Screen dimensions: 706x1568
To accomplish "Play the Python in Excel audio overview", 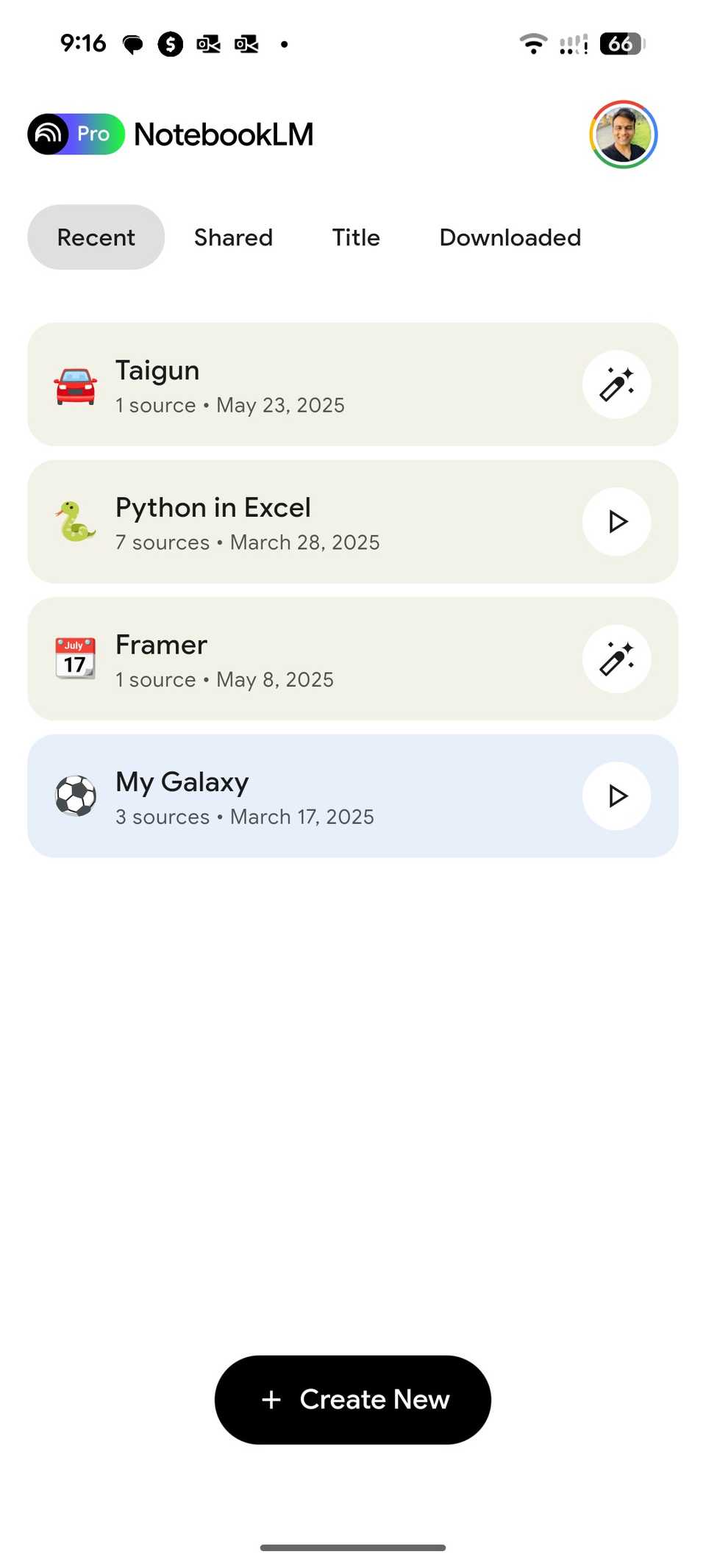I will point(616,522).
